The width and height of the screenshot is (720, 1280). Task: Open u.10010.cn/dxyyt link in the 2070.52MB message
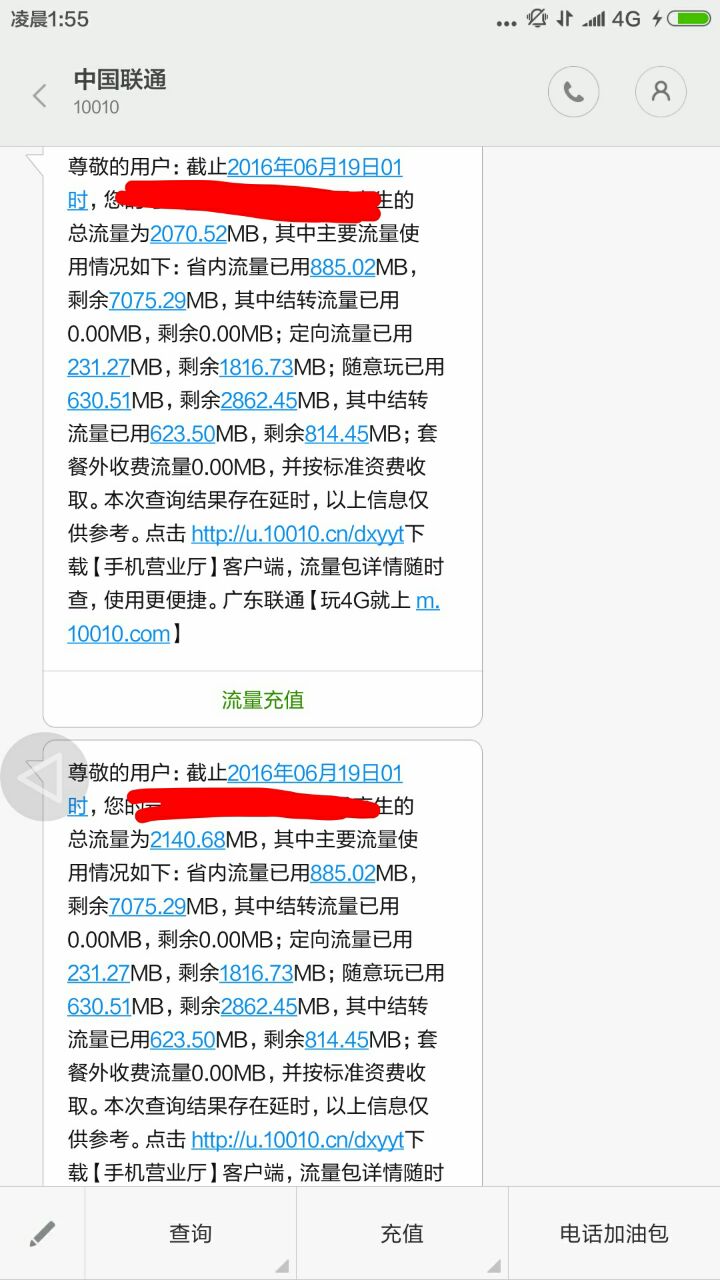pos(297,534)
